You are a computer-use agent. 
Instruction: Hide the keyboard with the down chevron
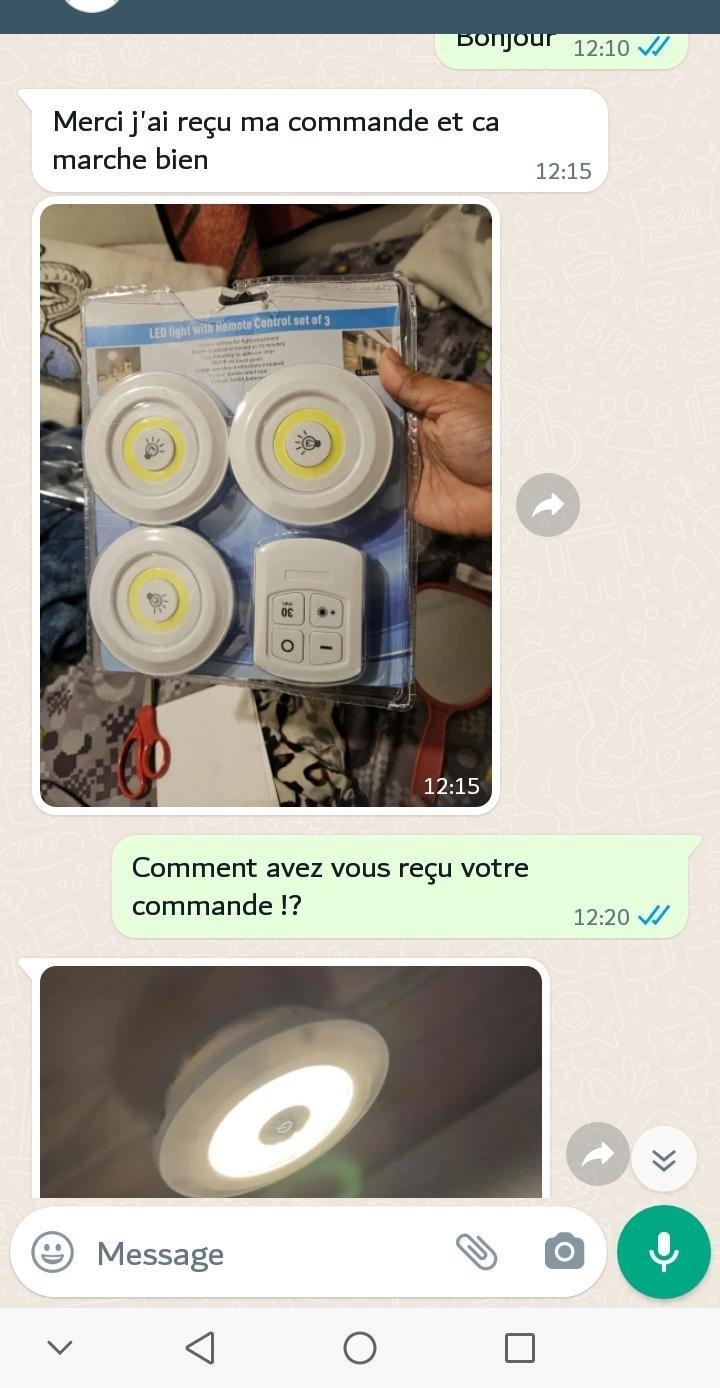coord(60,1348)
